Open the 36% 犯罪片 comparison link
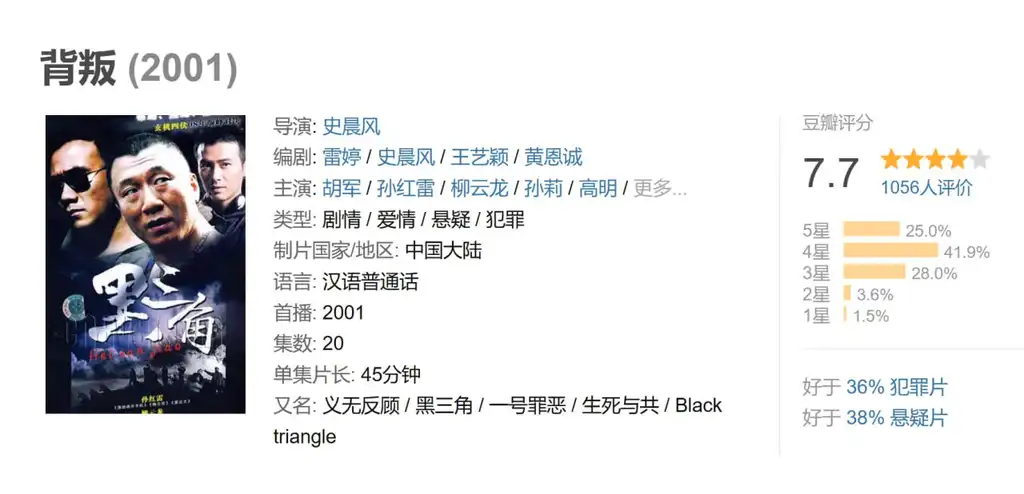This screenshot has width=1024, height=494. pos(896,387)
